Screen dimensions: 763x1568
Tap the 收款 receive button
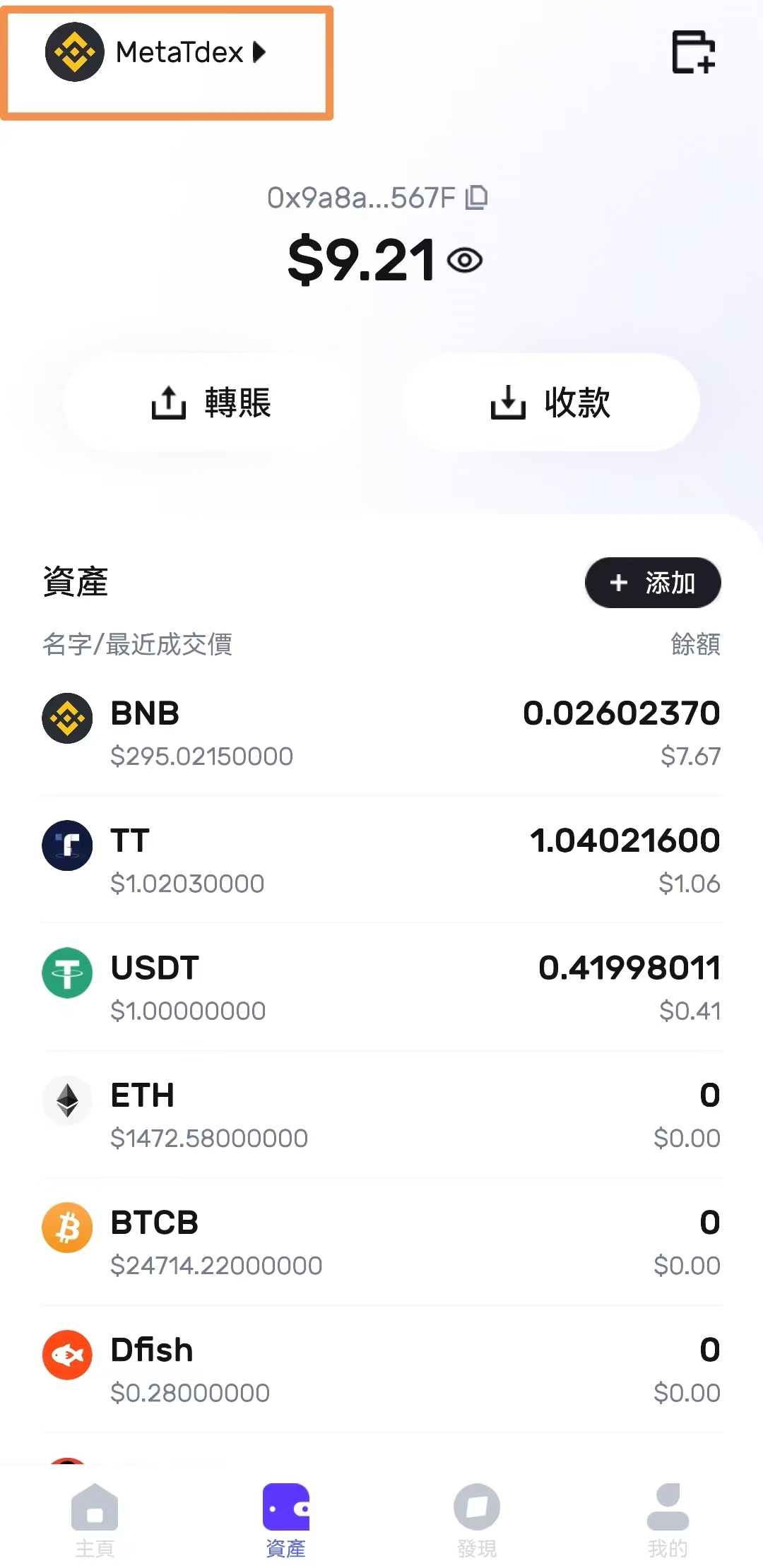coord(551,403)
